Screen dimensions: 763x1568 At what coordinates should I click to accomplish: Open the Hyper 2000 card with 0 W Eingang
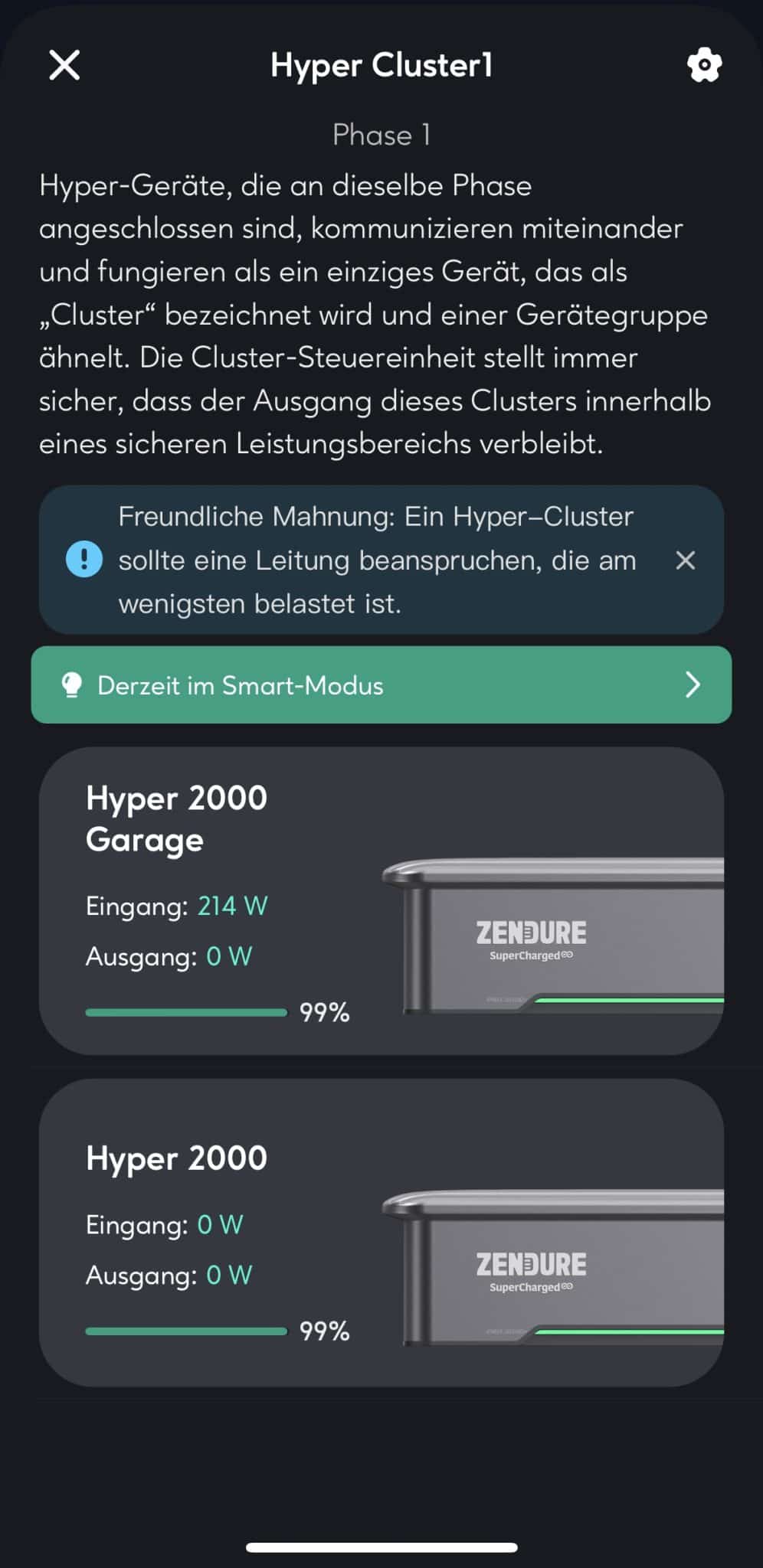pyautogui.click(x=381, y=1233)
